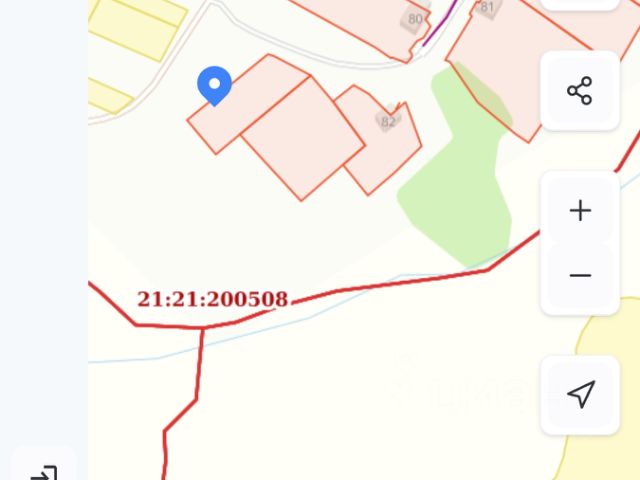Share this map location
This screenshot has height=480, width=640.
579,91
